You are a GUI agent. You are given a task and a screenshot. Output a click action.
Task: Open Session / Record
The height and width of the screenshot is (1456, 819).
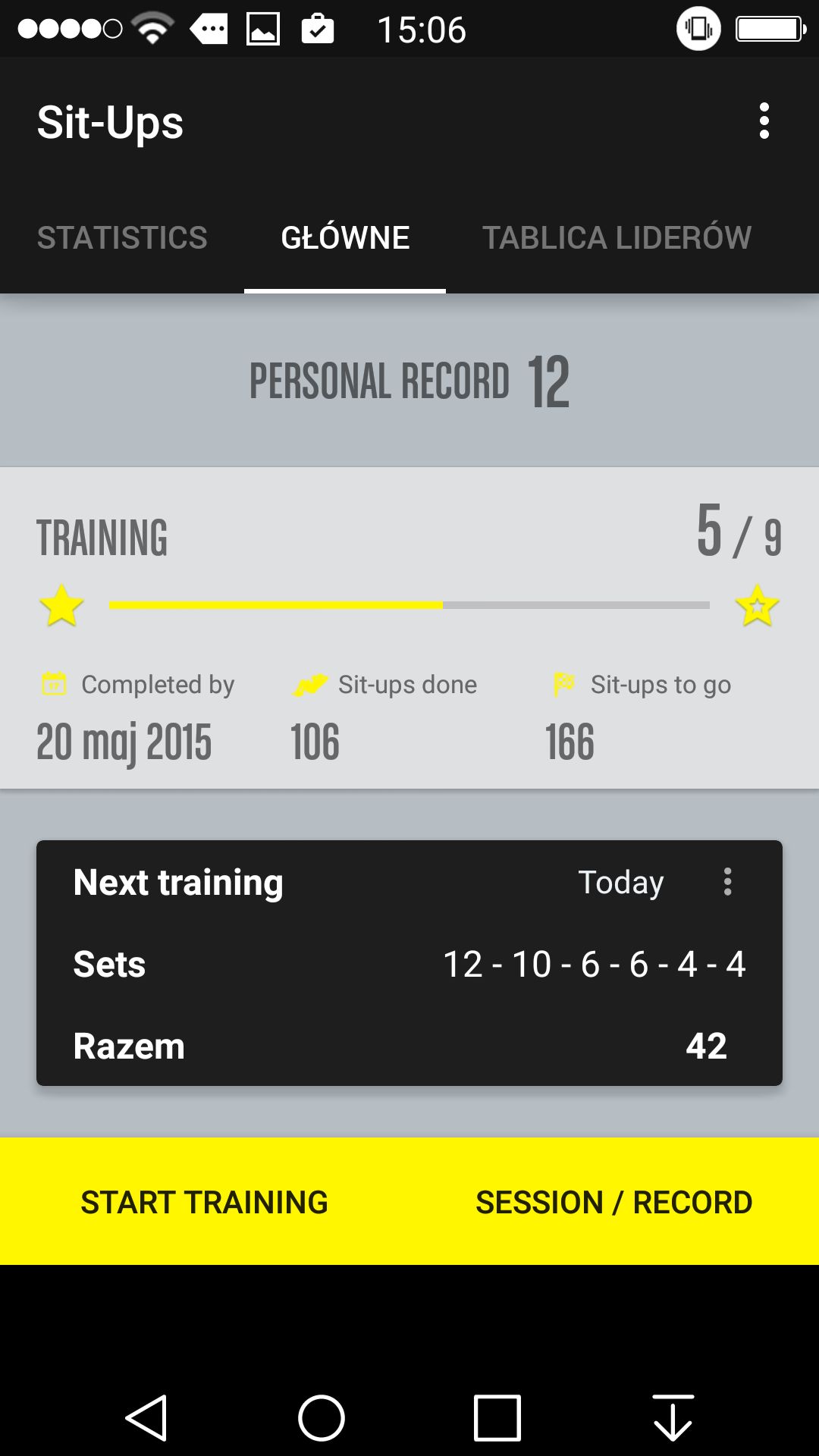[x=614, y=1202]
